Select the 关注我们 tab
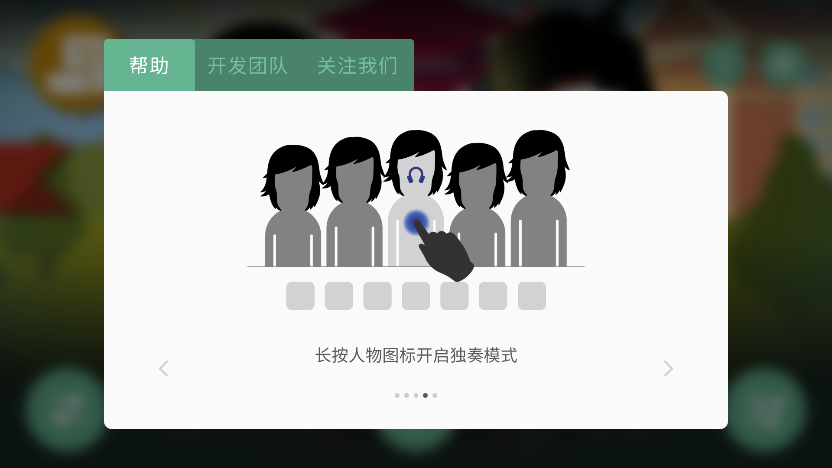The image size is (832, 468). coord(357,66)
